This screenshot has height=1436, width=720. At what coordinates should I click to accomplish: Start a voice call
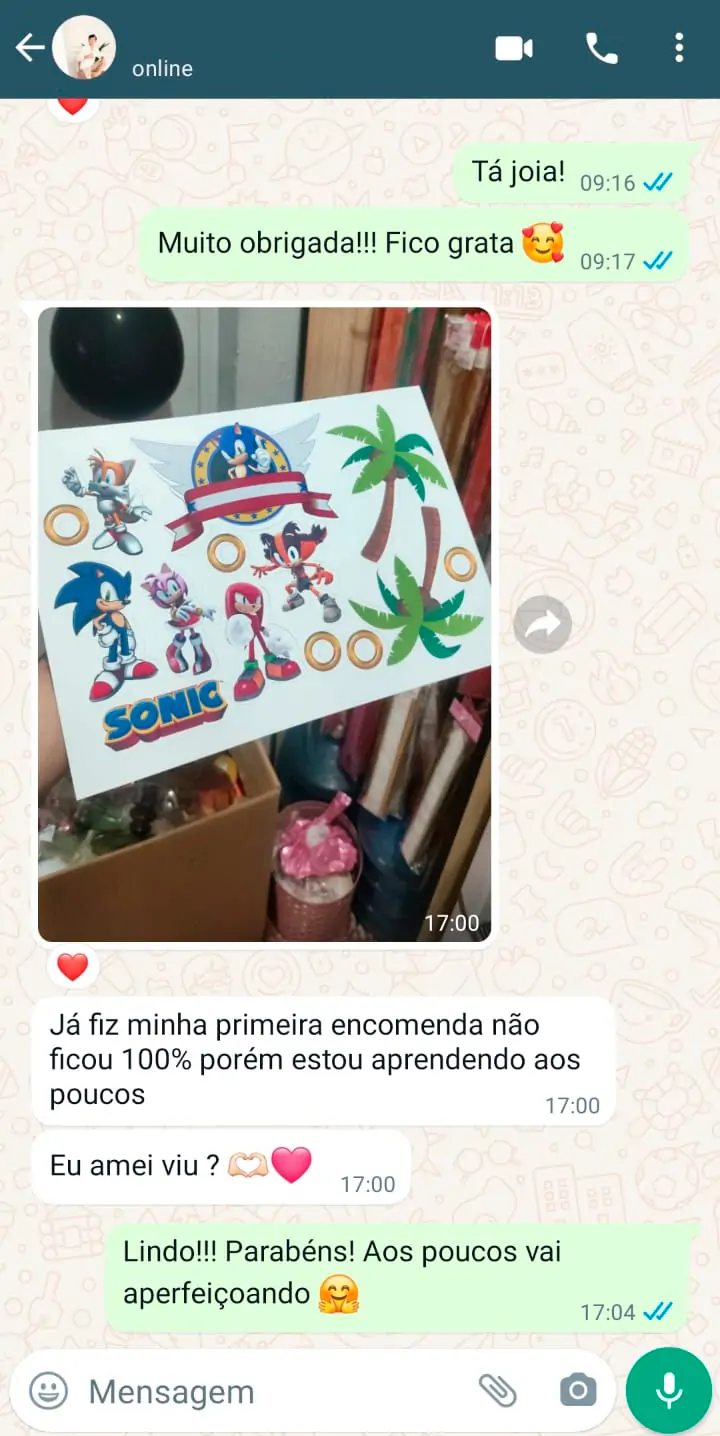[601, 48]
